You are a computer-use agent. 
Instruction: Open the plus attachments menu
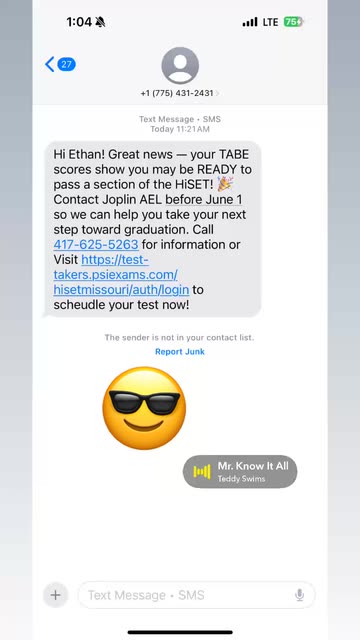tap(56, 595)
